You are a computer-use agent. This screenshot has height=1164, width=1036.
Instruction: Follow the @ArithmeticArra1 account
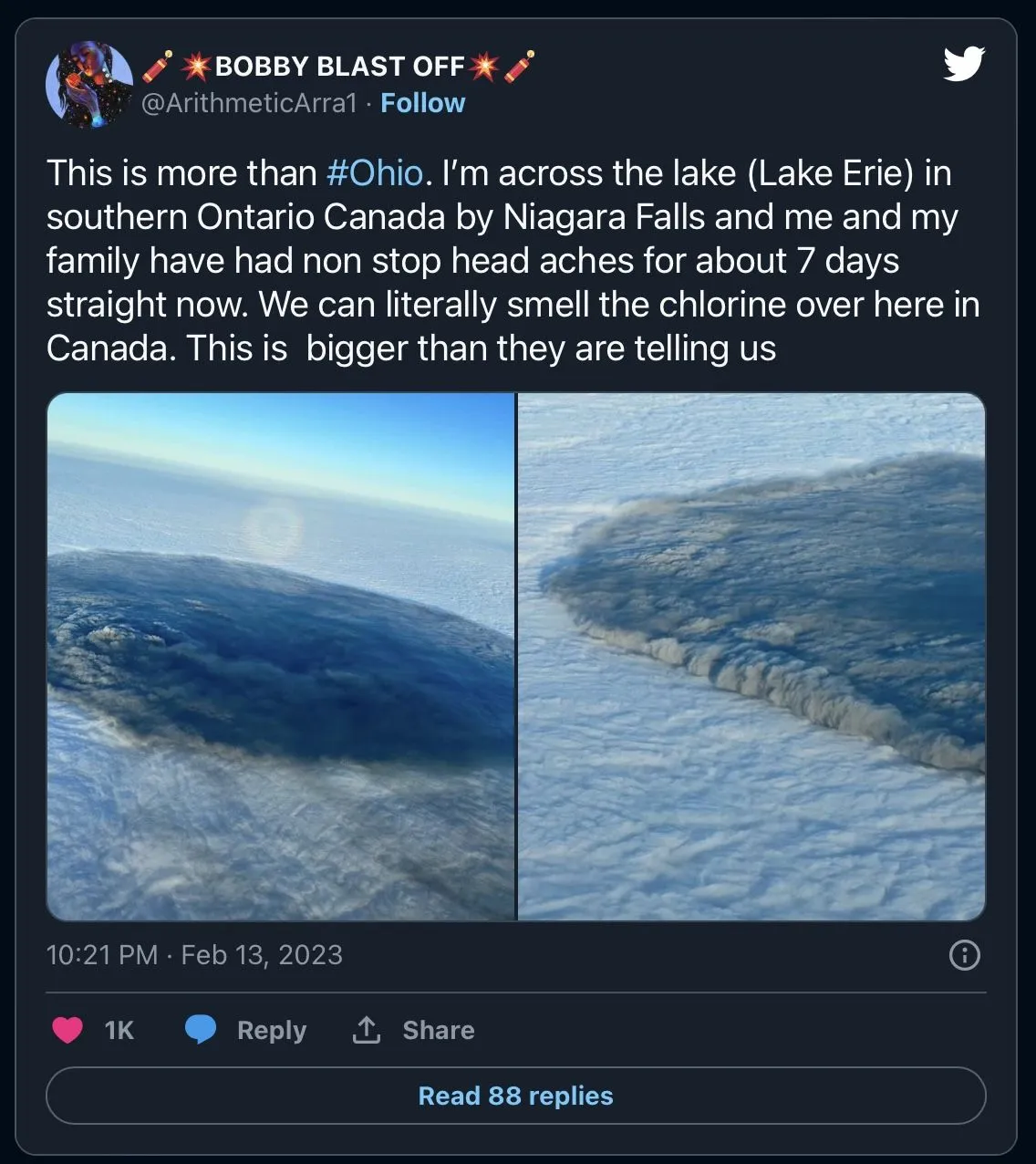coord(422,103)
